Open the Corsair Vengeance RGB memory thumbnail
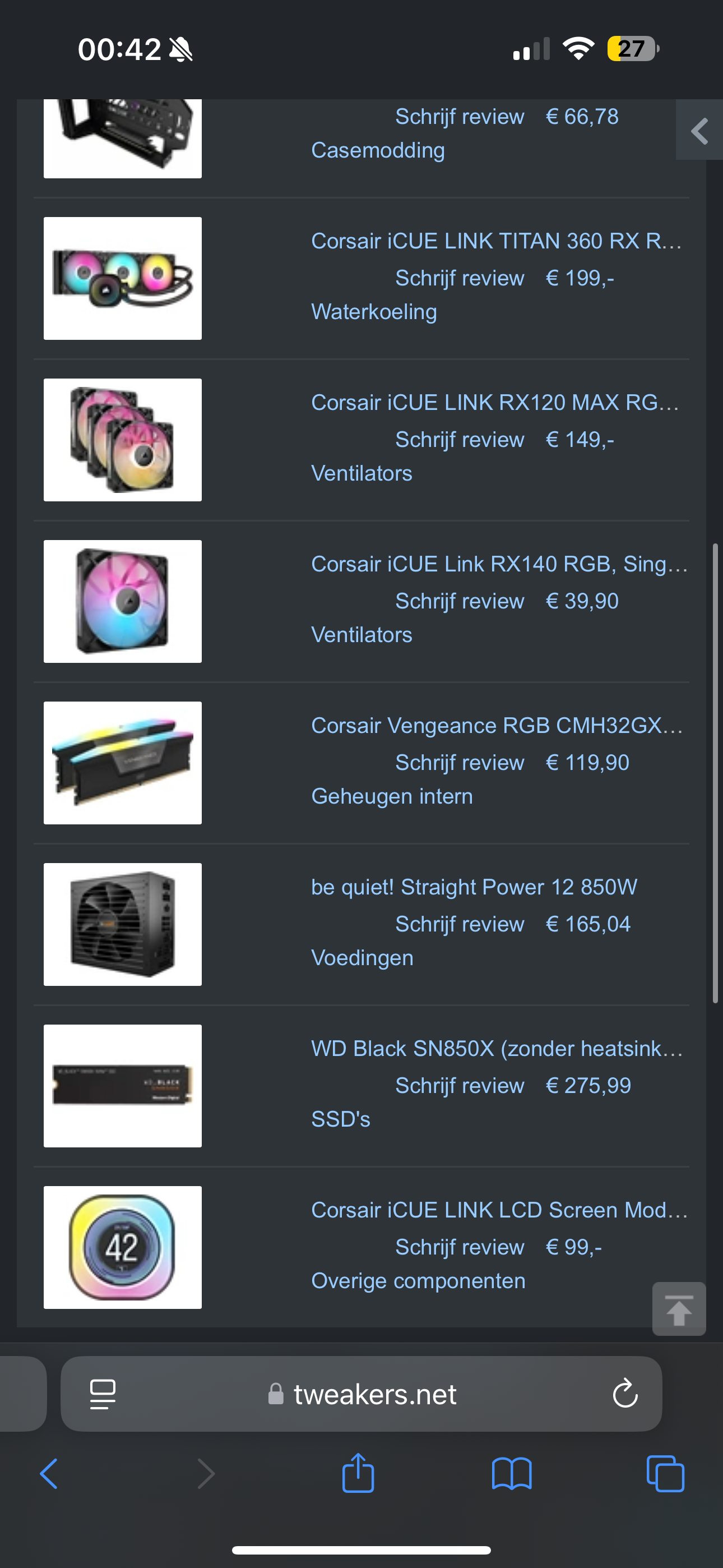 (x=122, y=763)
